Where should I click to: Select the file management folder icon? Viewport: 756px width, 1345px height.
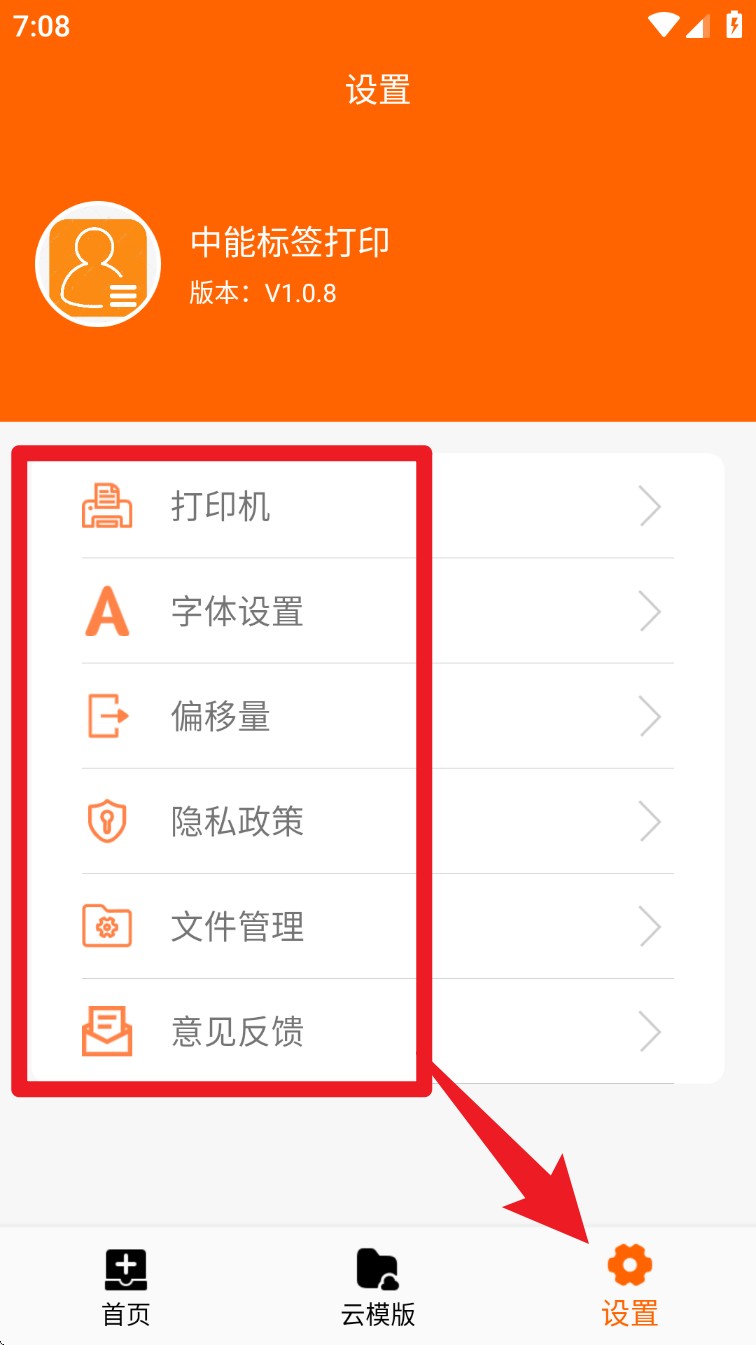108,926
